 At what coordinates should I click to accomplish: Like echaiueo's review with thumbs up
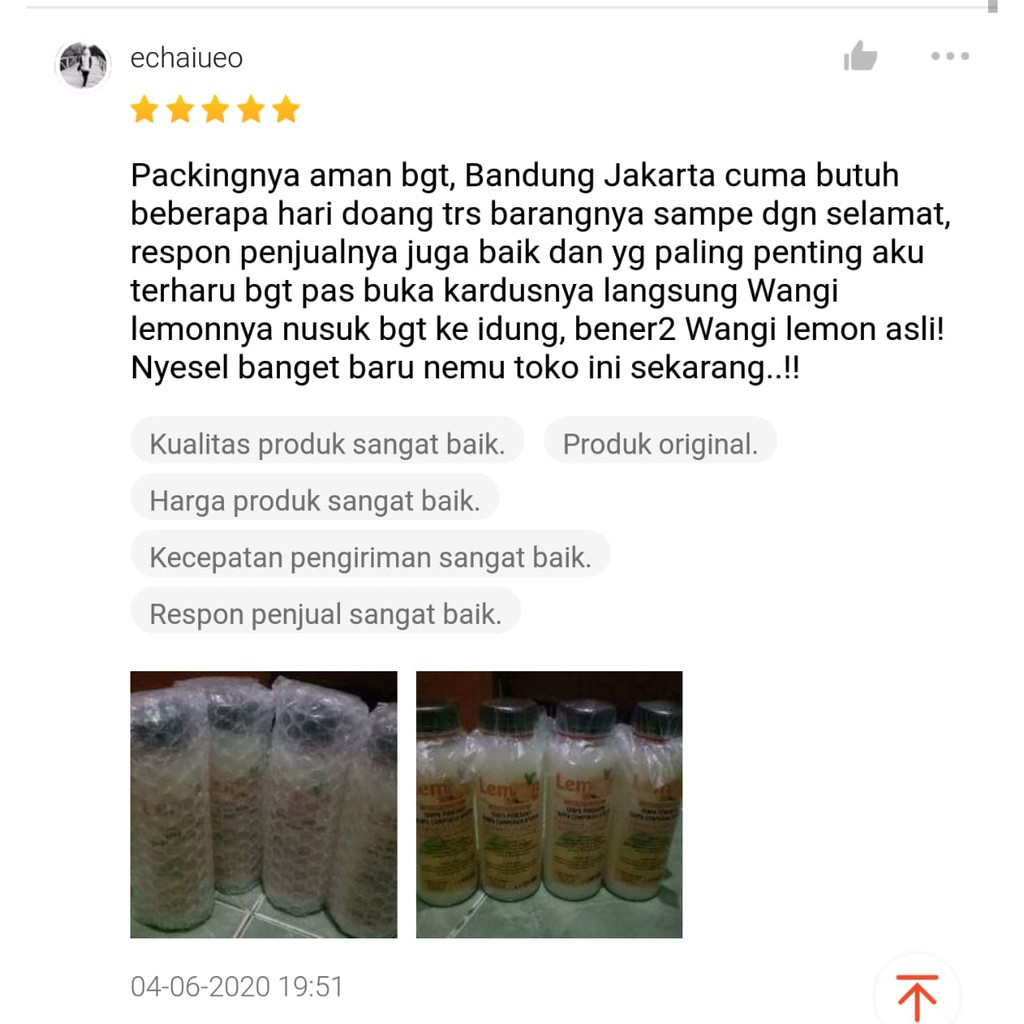click(x=860, y=57)
